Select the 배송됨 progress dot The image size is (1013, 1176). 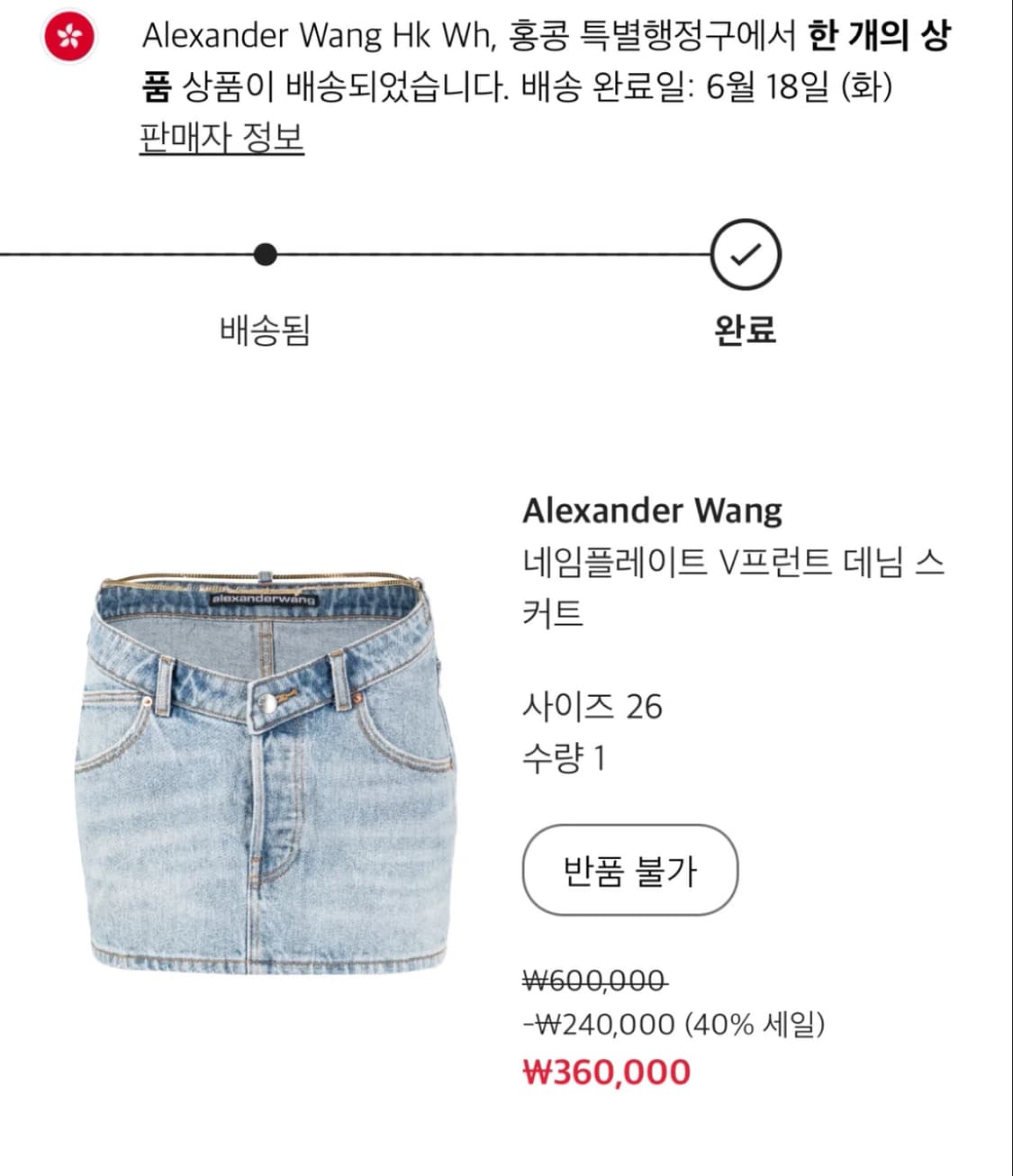(x=264, y=255)
